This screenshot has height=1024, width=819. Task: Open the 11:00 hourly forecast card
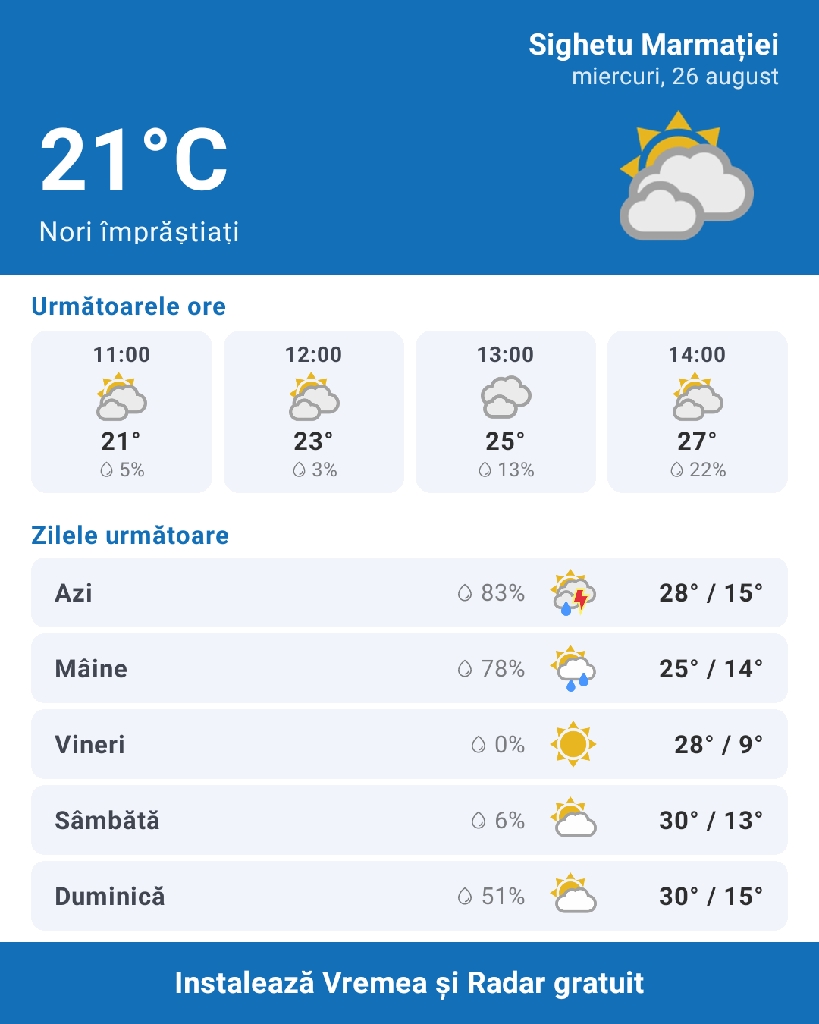point(121,412)
